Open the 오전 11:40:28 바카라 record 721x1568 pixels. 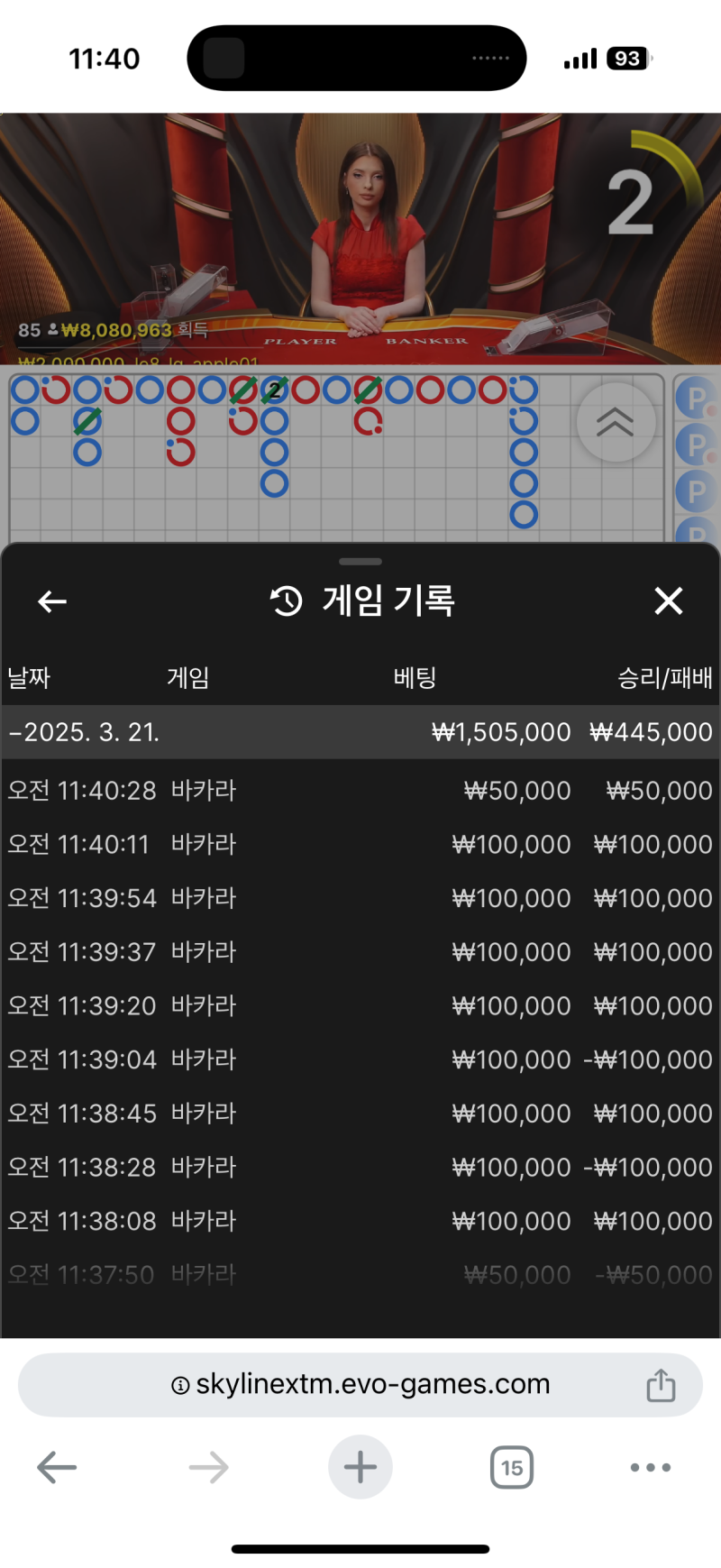(x=360, y=791)
